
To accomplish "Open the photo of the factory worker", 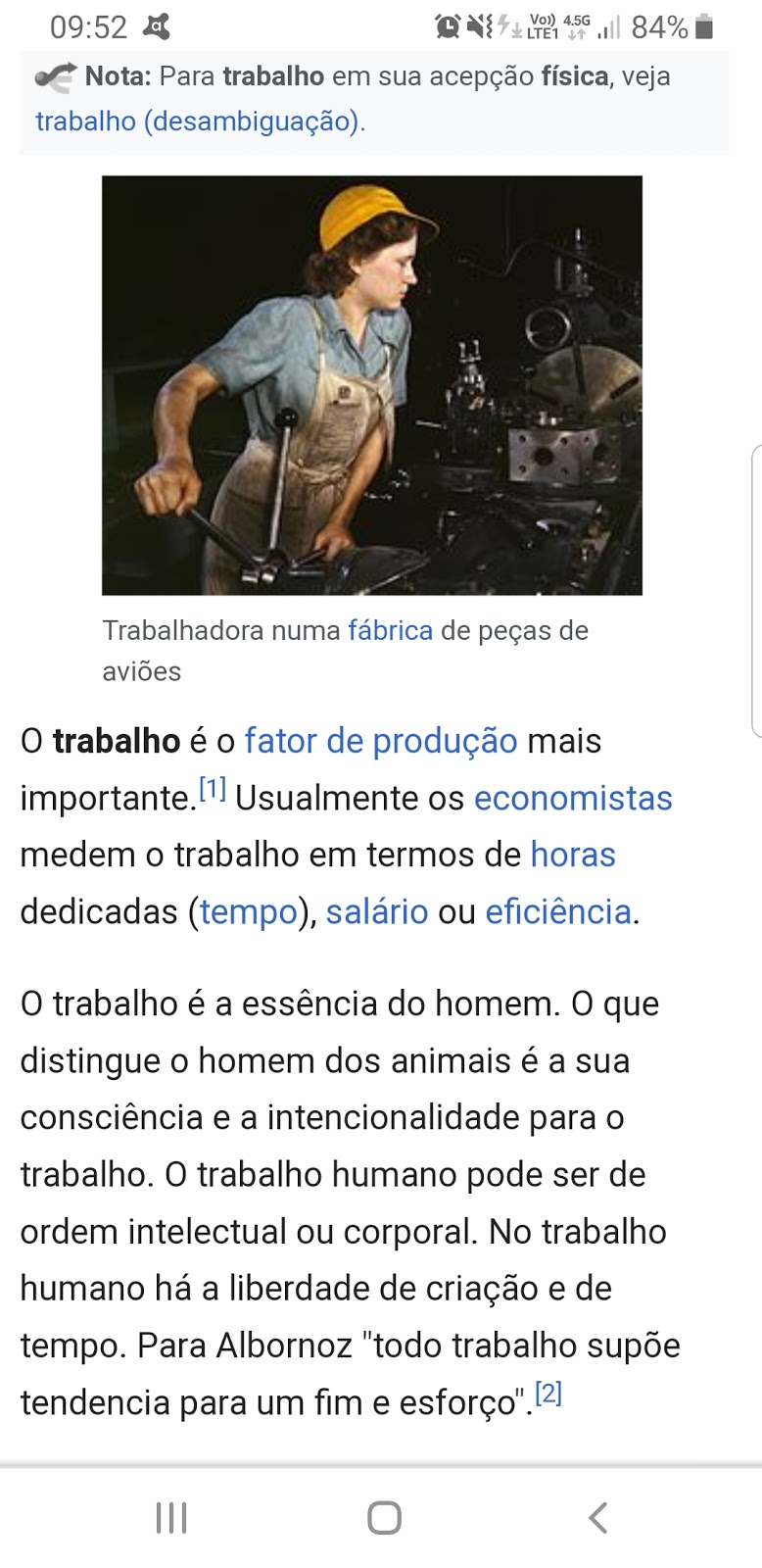I will 372,385.
